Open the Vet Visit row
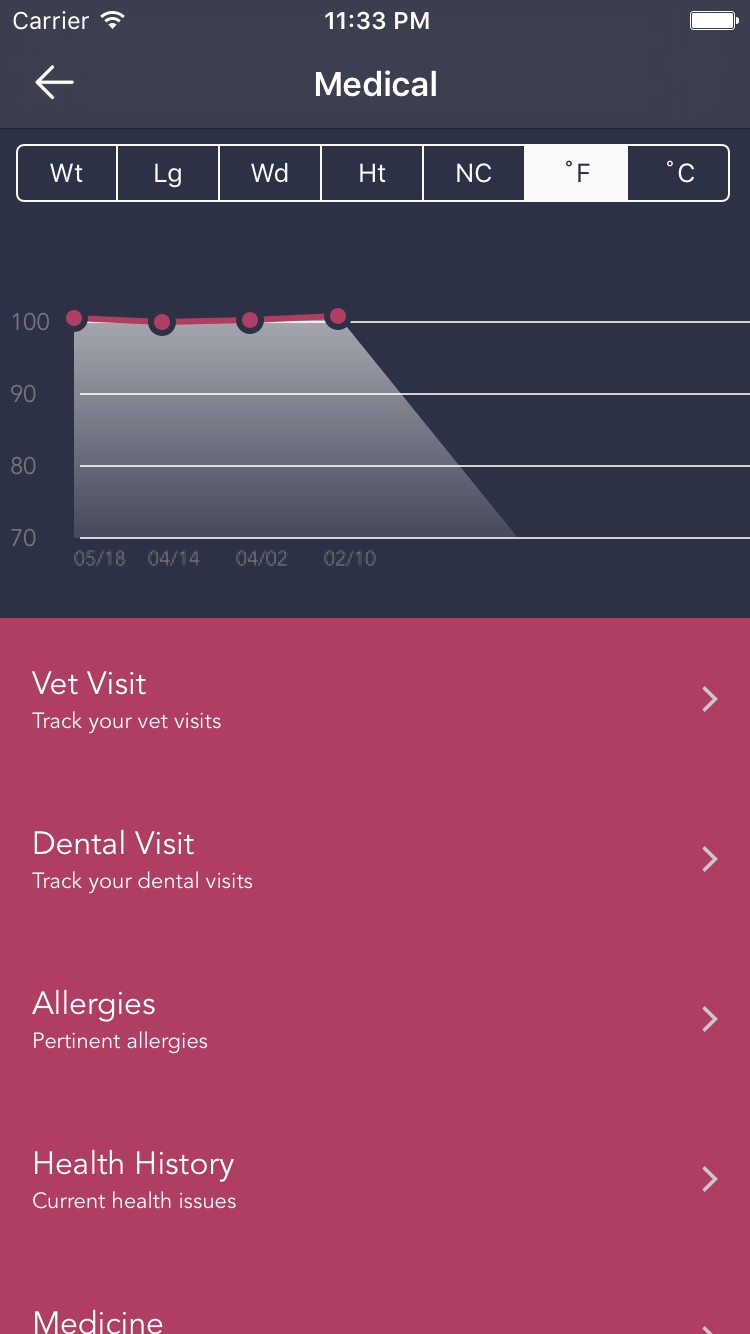Viewport: 750px width, 1334px height. click(375, 699)
